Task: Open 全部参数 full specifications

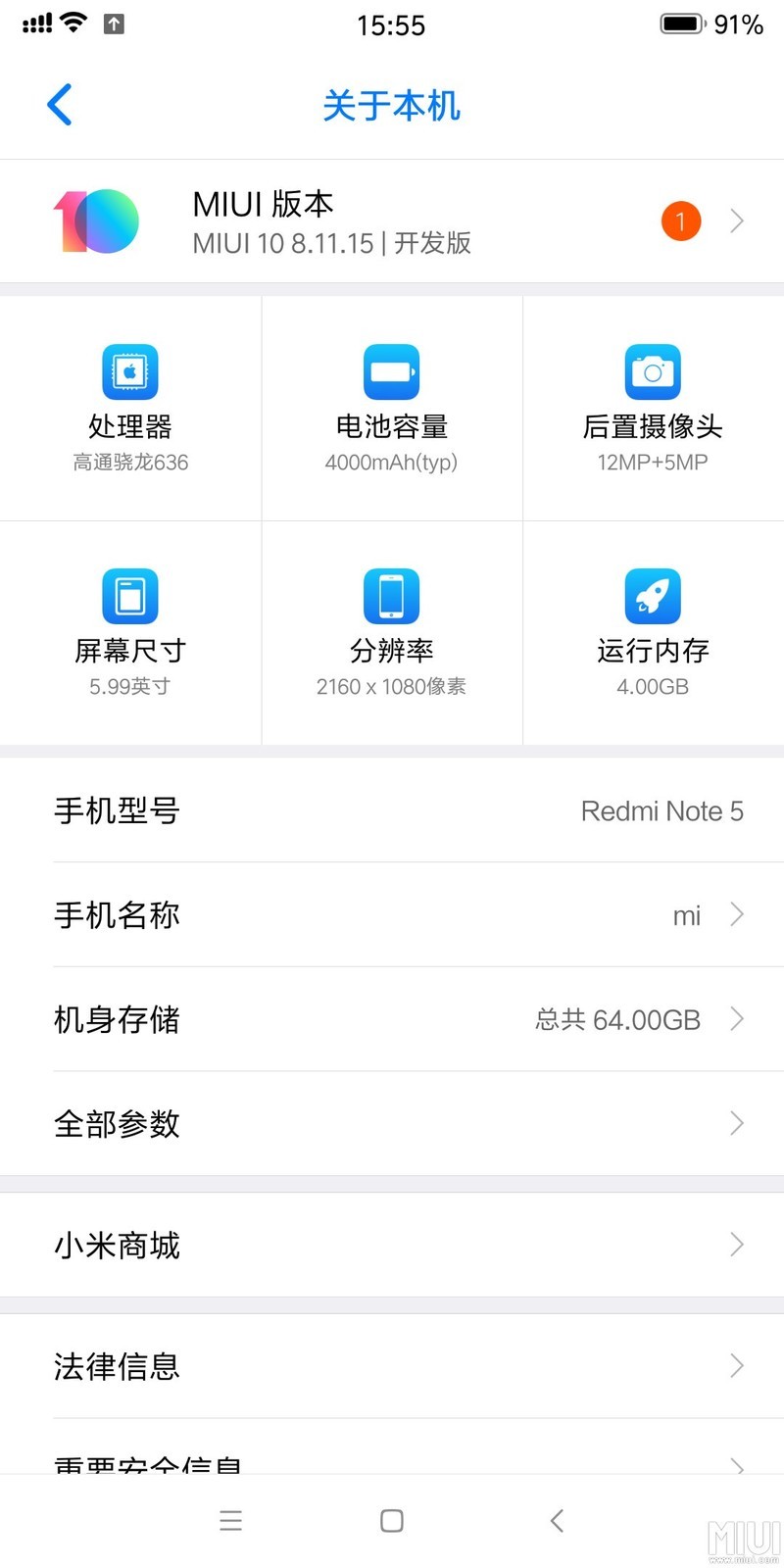Action: point(392,1123)
